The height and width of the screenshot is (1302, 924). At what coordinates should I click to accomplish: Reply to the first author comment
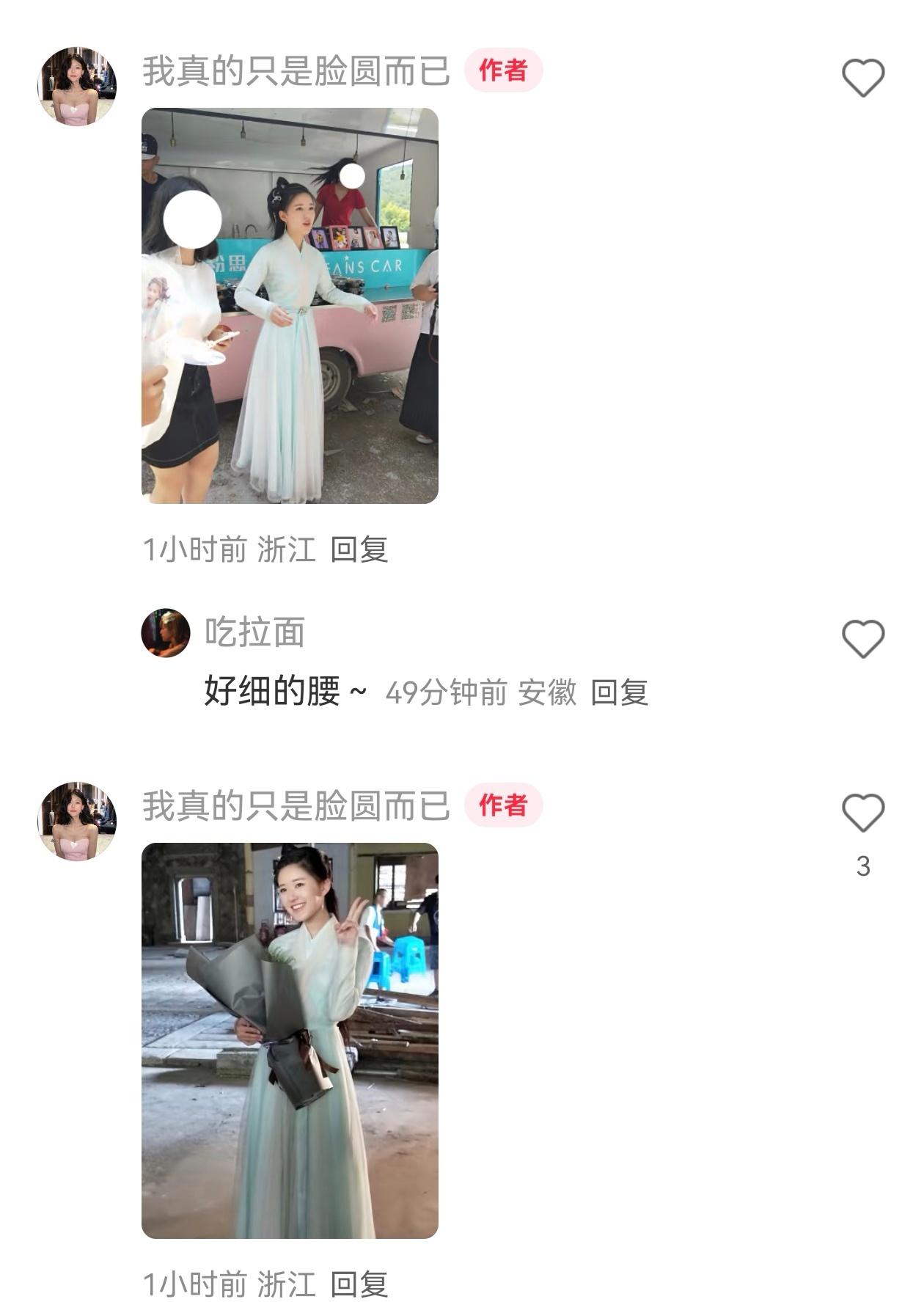point(359,549)
